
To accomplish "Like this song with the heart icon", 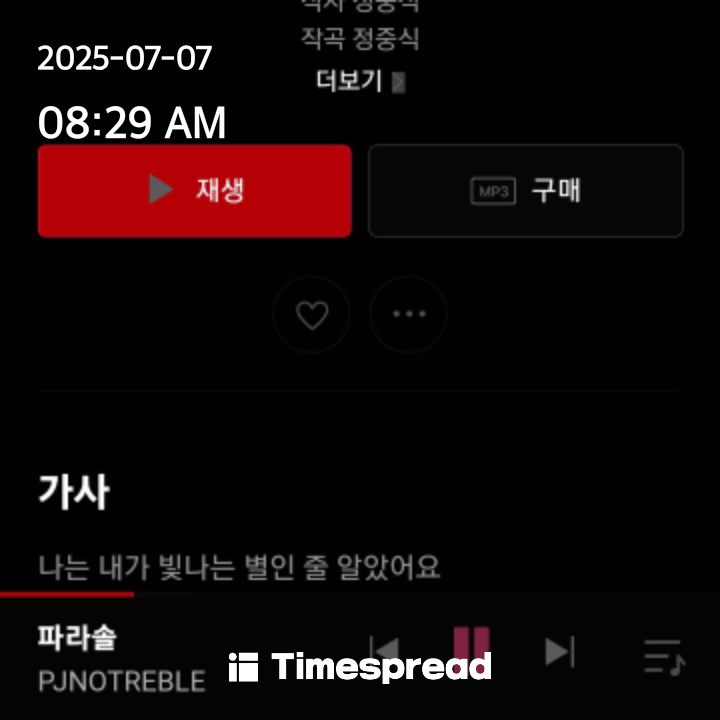I will 312,315.
